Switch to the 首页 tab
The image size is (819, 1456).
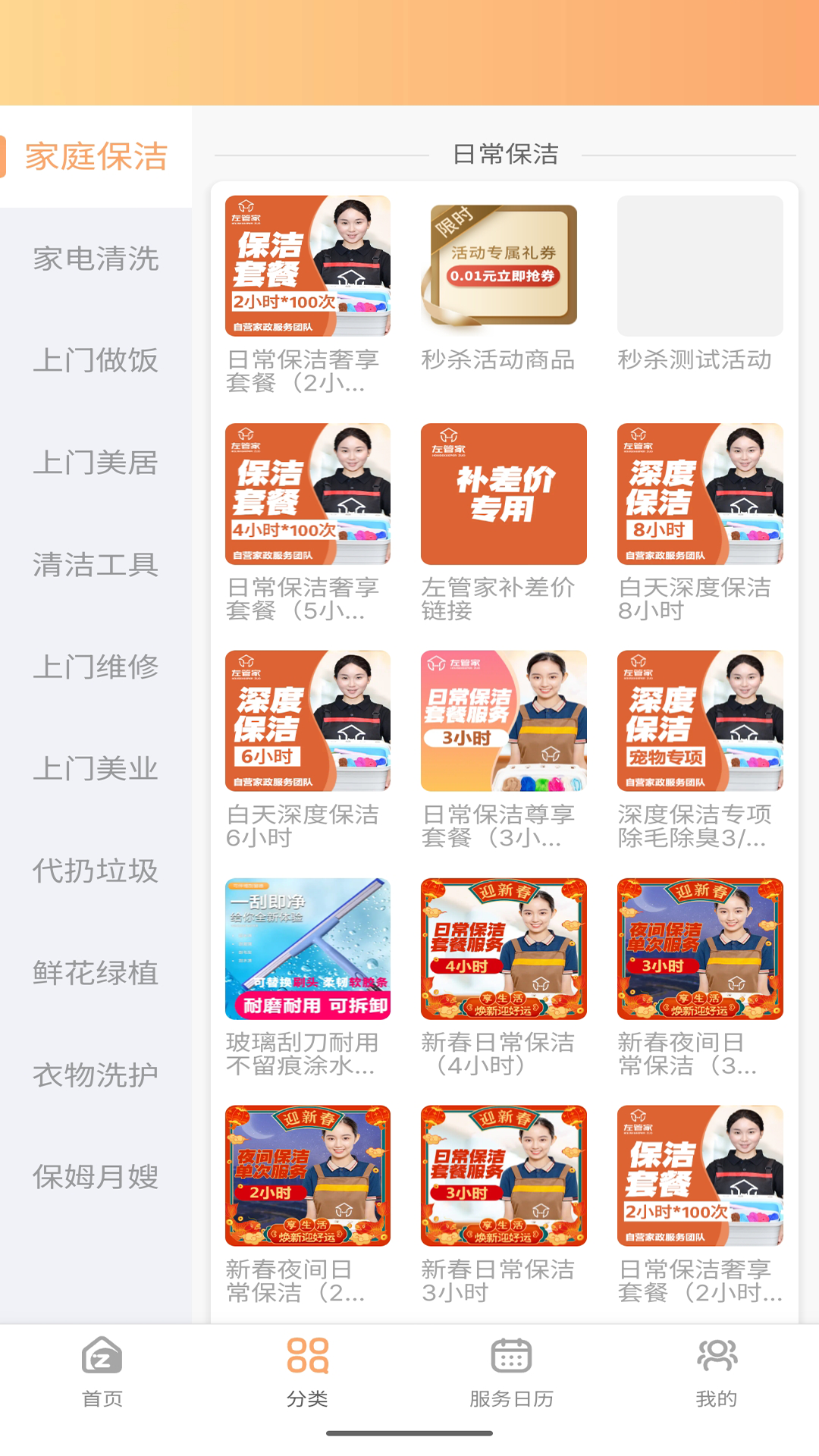pos(102,1373)
